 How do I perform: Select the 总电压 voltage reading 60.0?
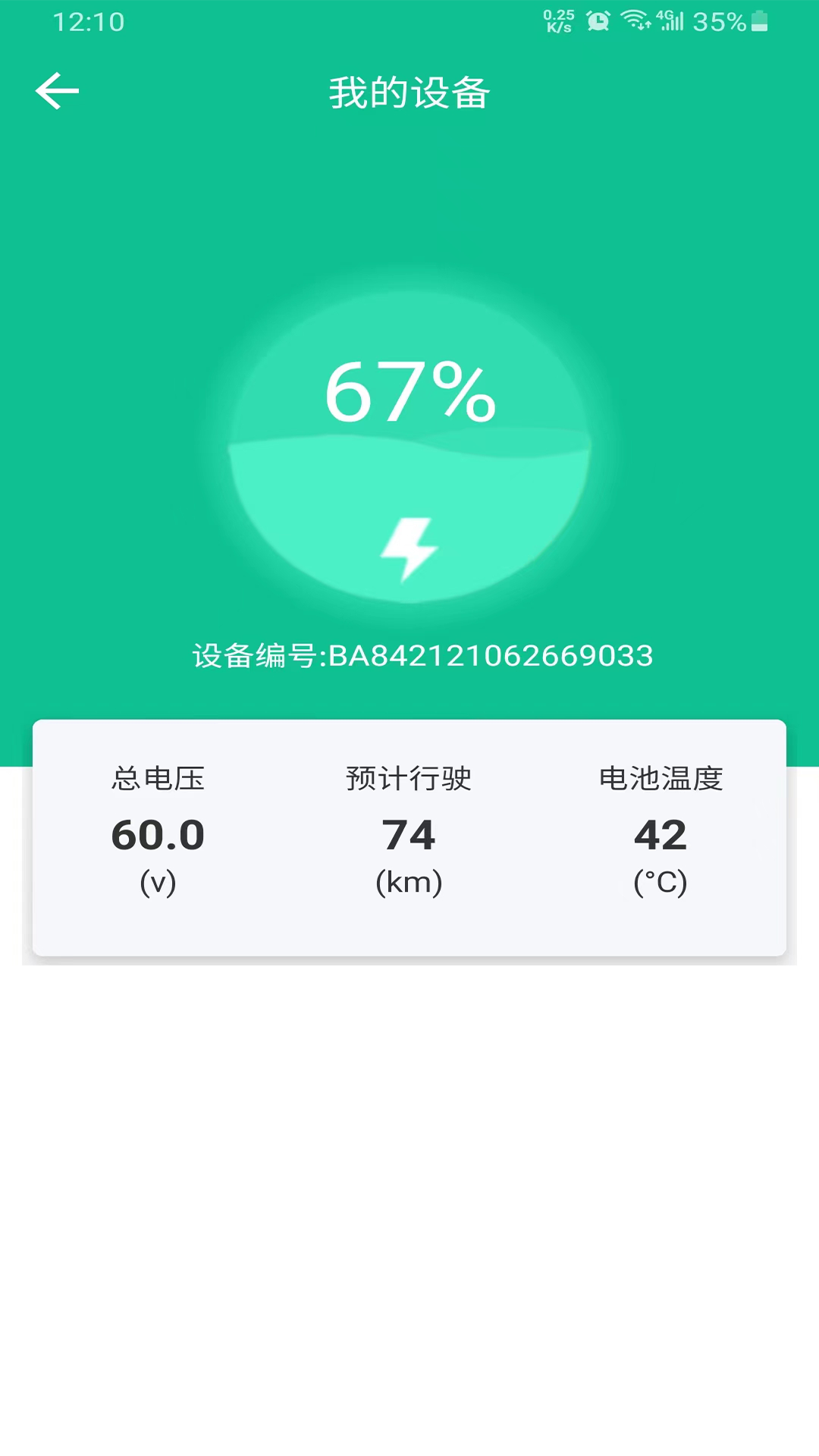(x=157, y=834)
